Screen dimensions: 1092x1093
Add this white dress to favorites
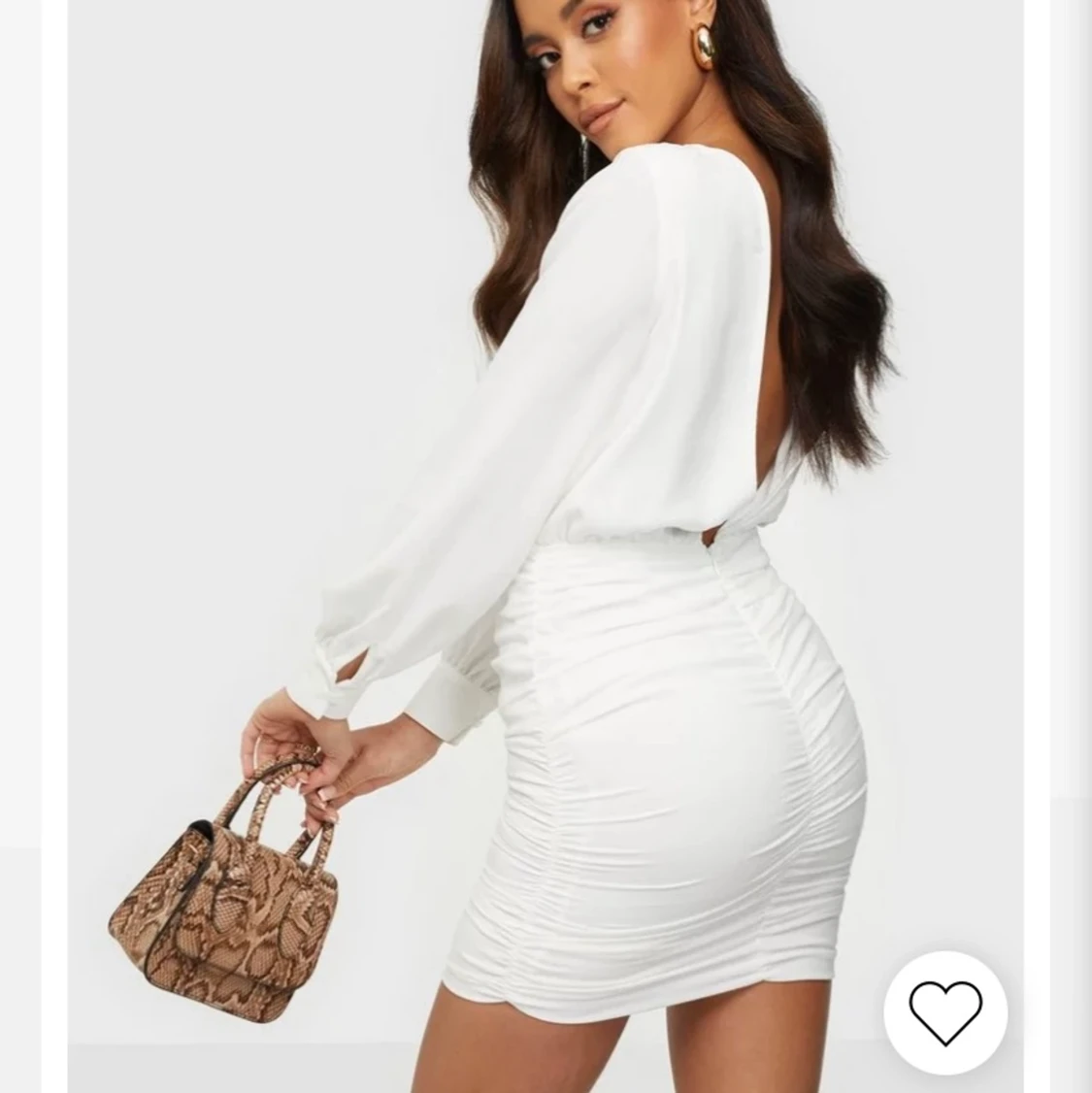point(944,1012)
